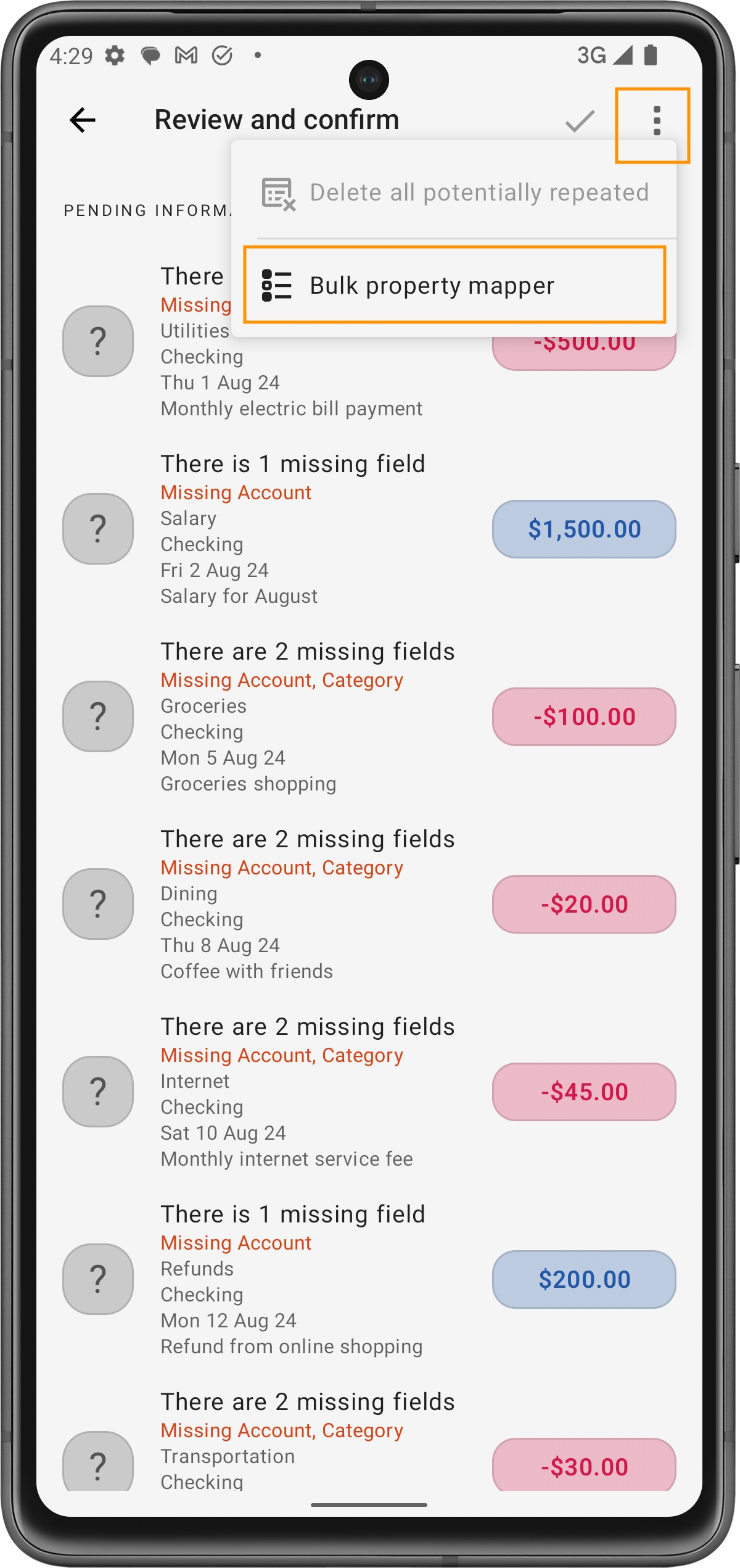Tap the three-dot overflow menu button

[656, 121]
